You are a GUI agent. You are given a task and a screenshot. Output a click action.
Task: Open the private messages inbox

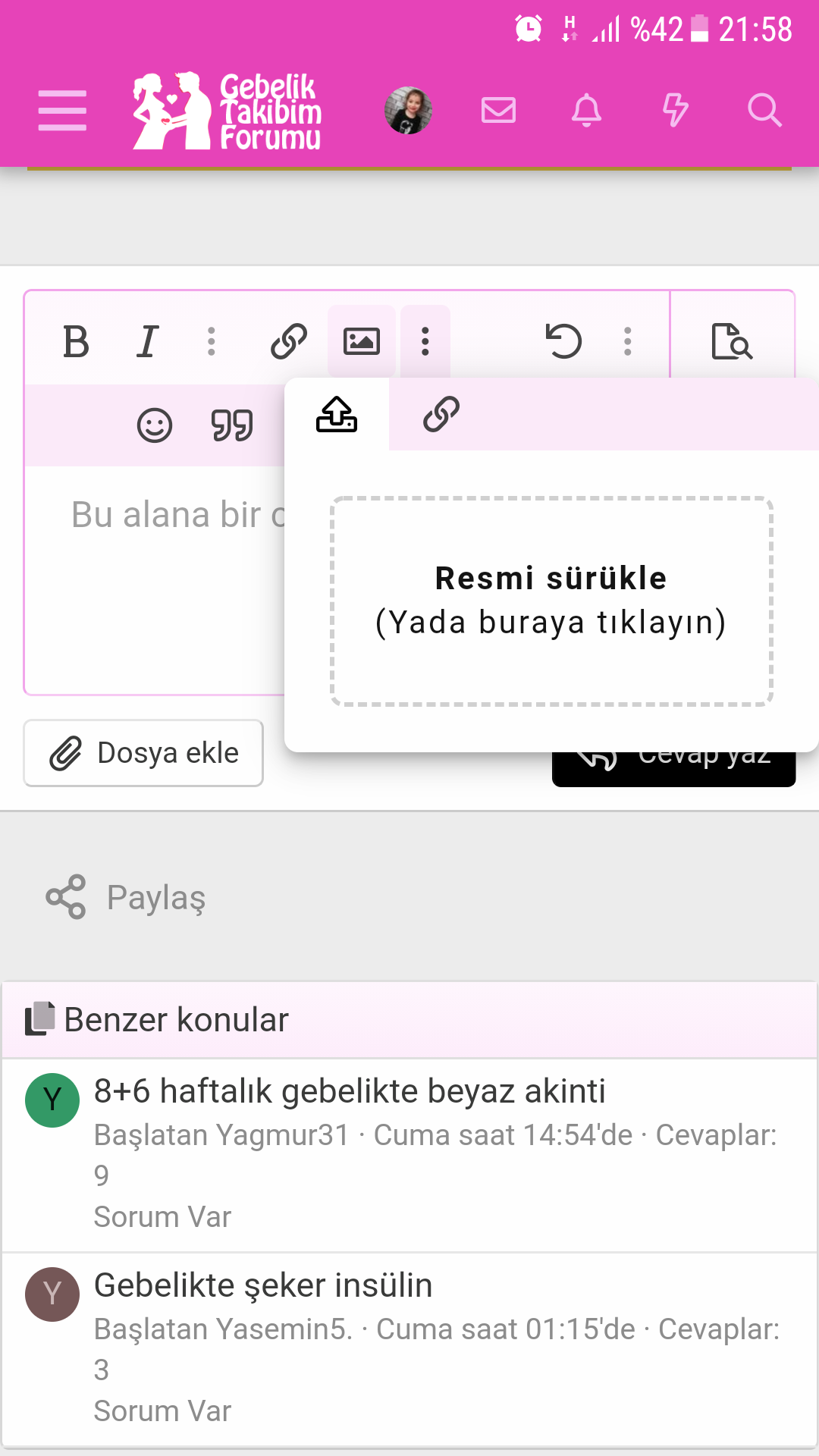pos(498,111)
